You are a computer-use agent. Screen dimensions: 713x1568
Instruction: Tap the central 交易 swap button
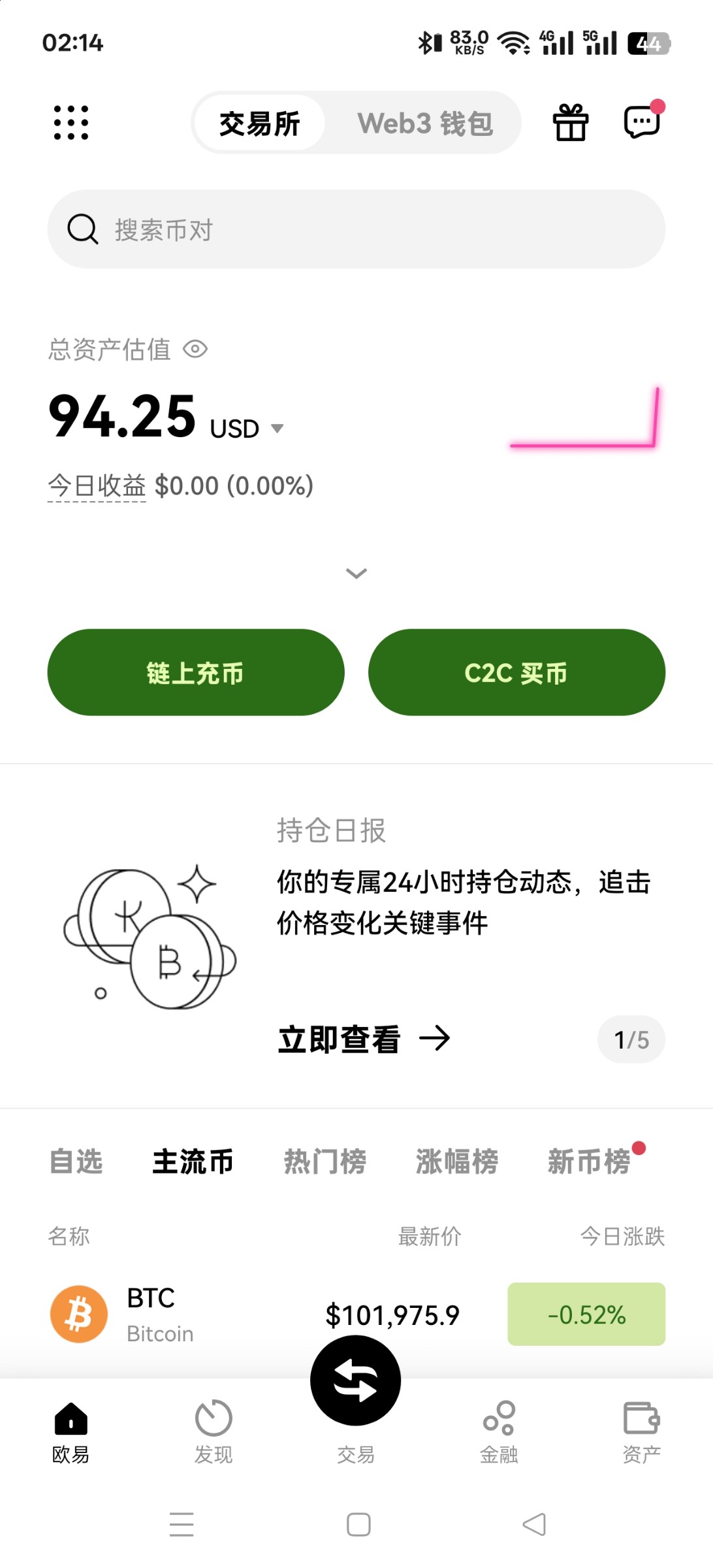pos(356,1380)
